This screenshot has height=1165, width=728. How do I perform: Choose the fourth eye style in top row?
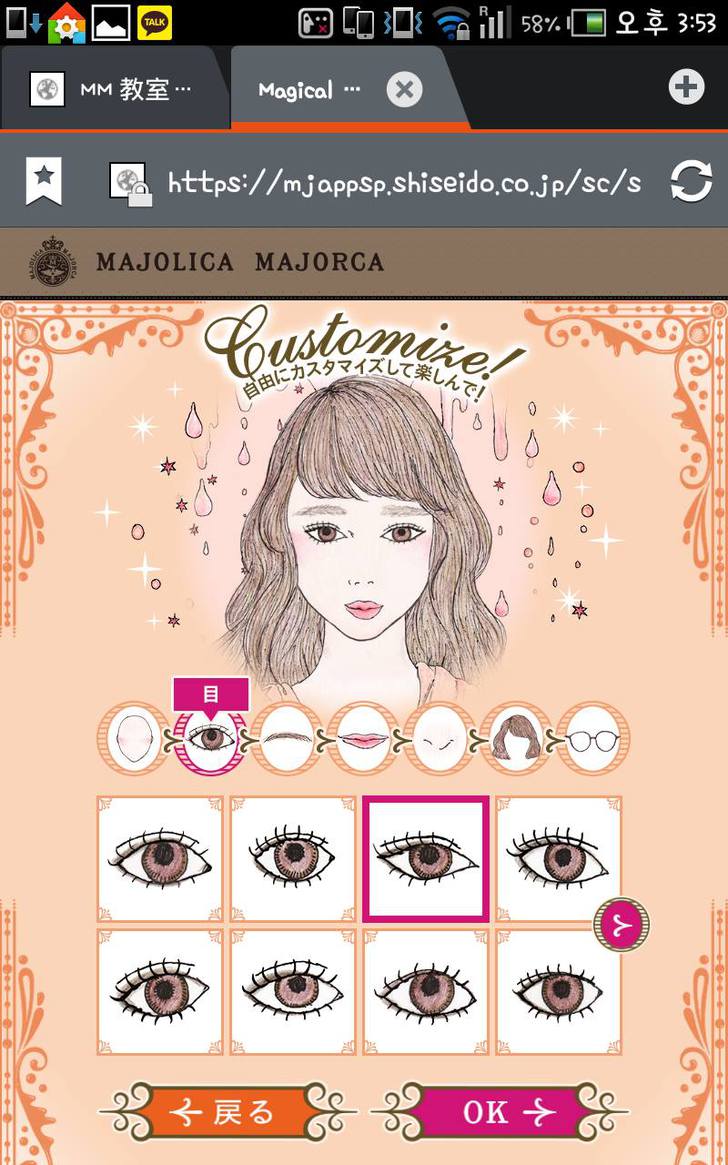tap(559, 858)
